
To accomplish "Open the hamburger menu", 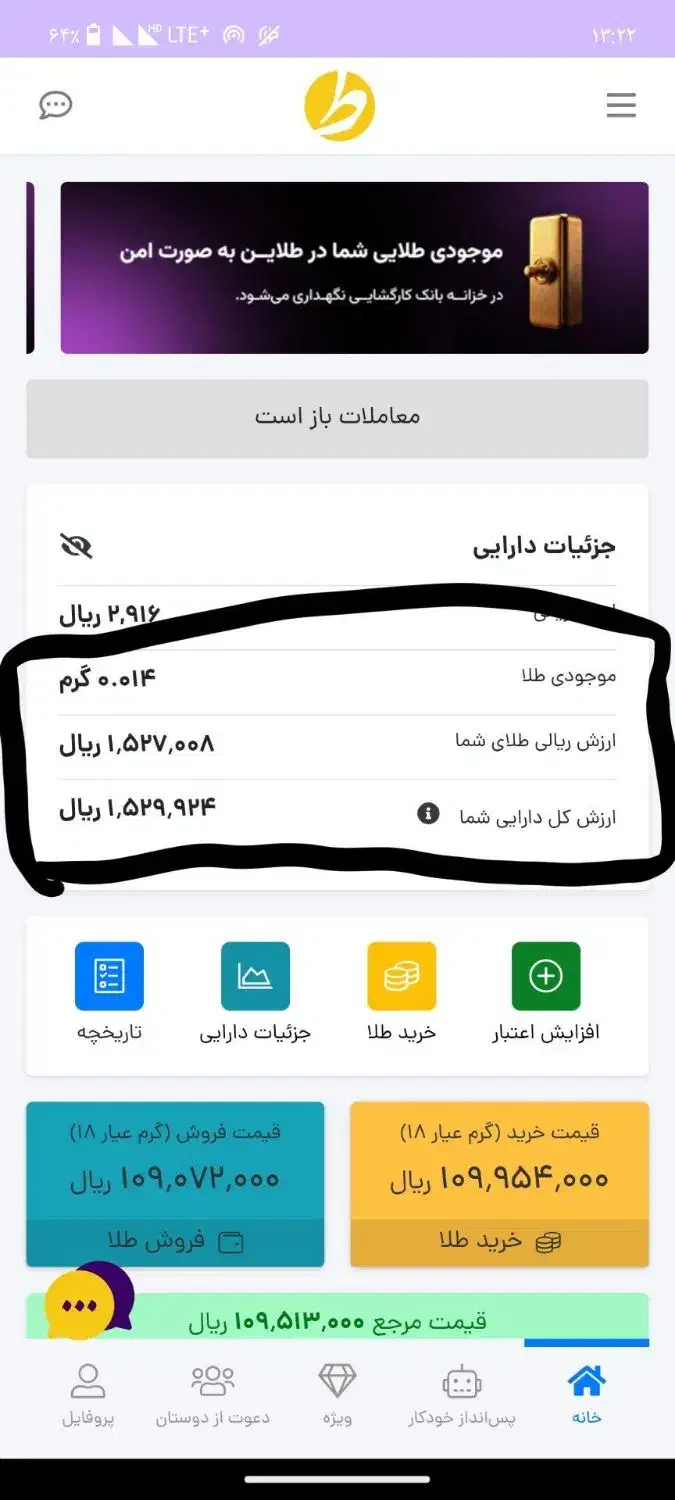I will 621,105.
